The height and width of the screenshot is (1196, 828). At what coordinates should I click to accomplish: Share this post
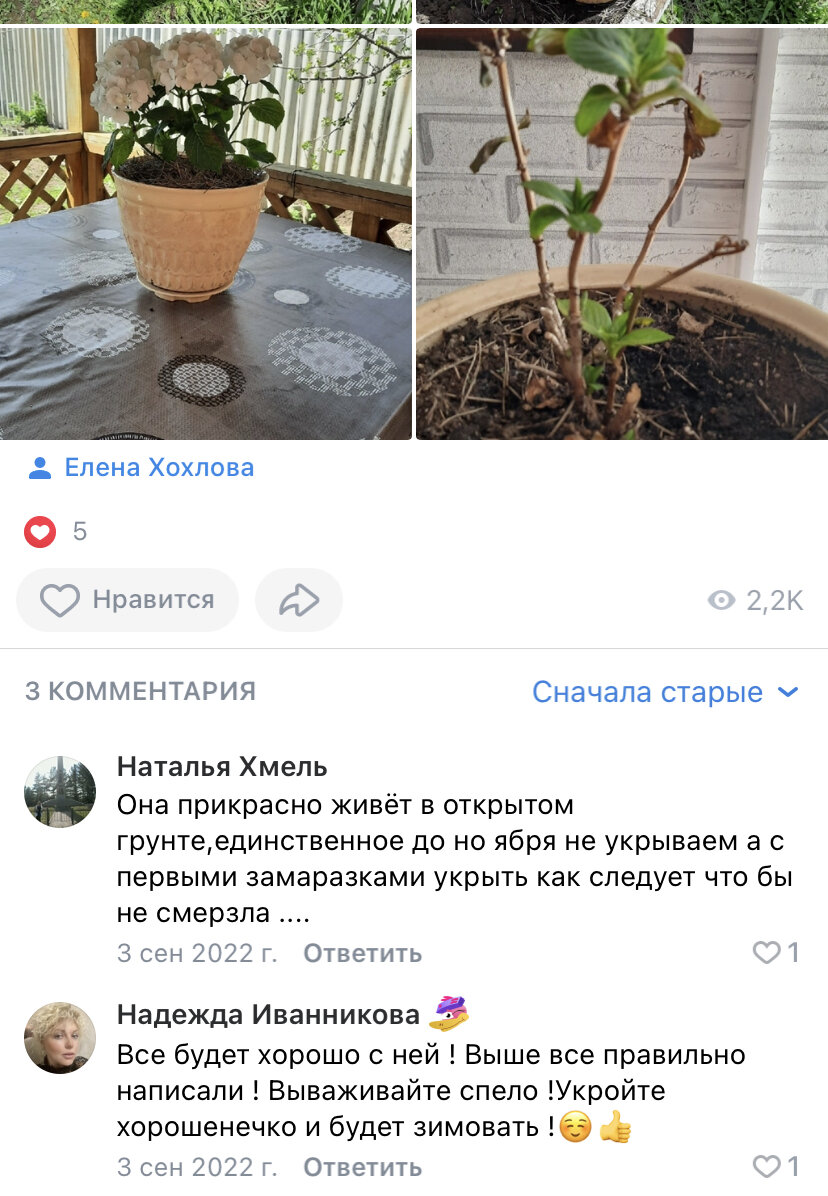tap(298, 600)
